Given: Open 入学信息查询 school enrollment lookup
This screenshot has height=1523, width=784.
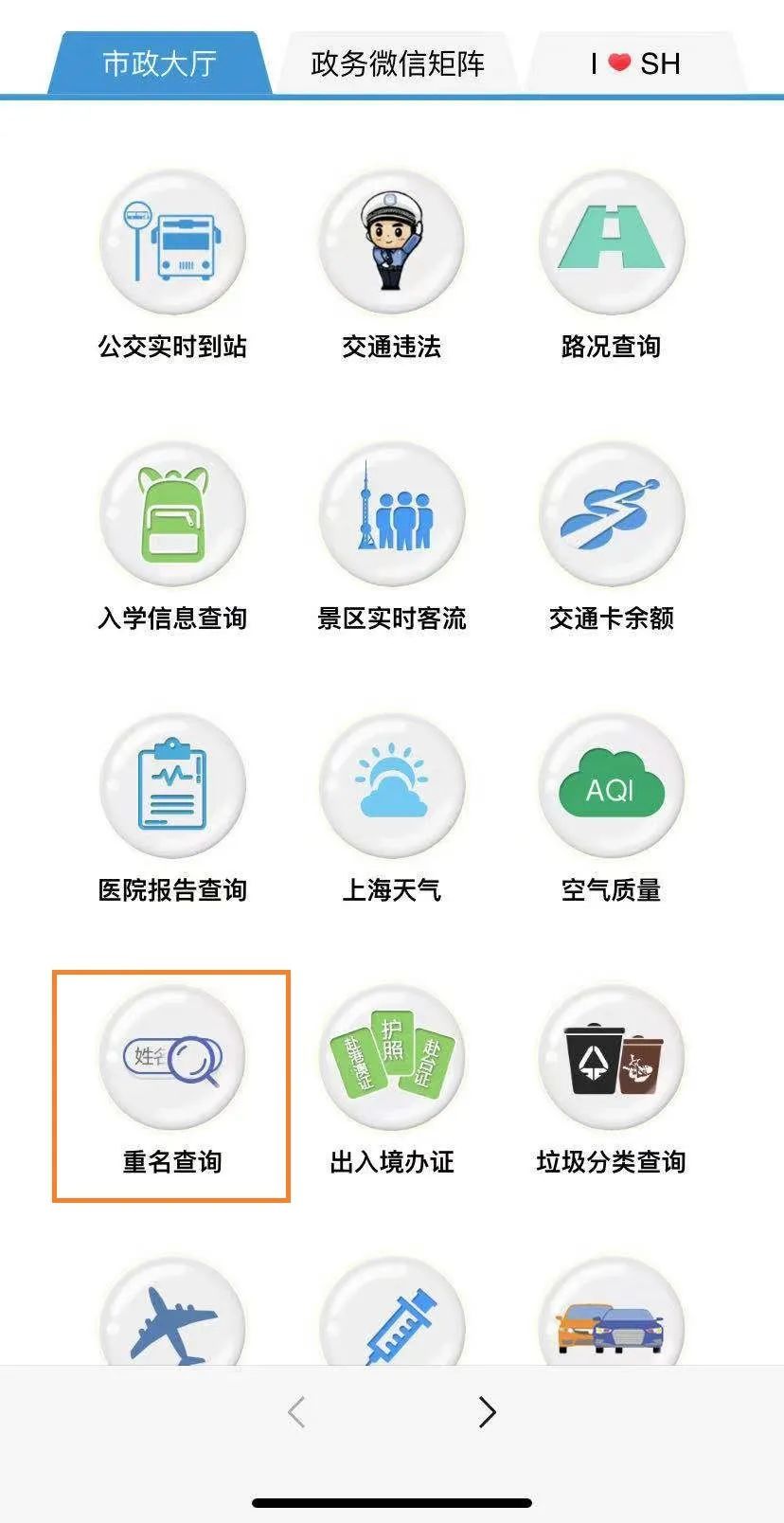Looking at the screenshot, I should pos(172,515).
